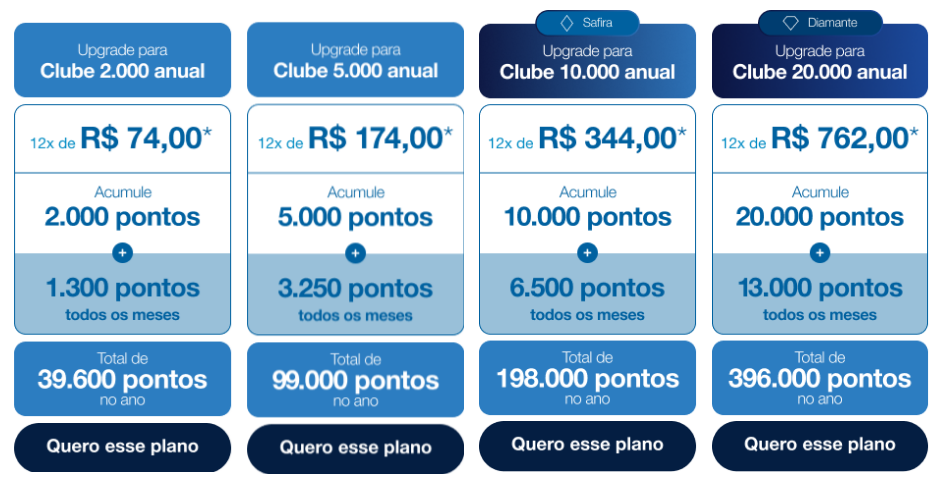938x485 pixels.
Task: Select Quero esse plano for Clube 5.000
Action: tap(355, 448)
